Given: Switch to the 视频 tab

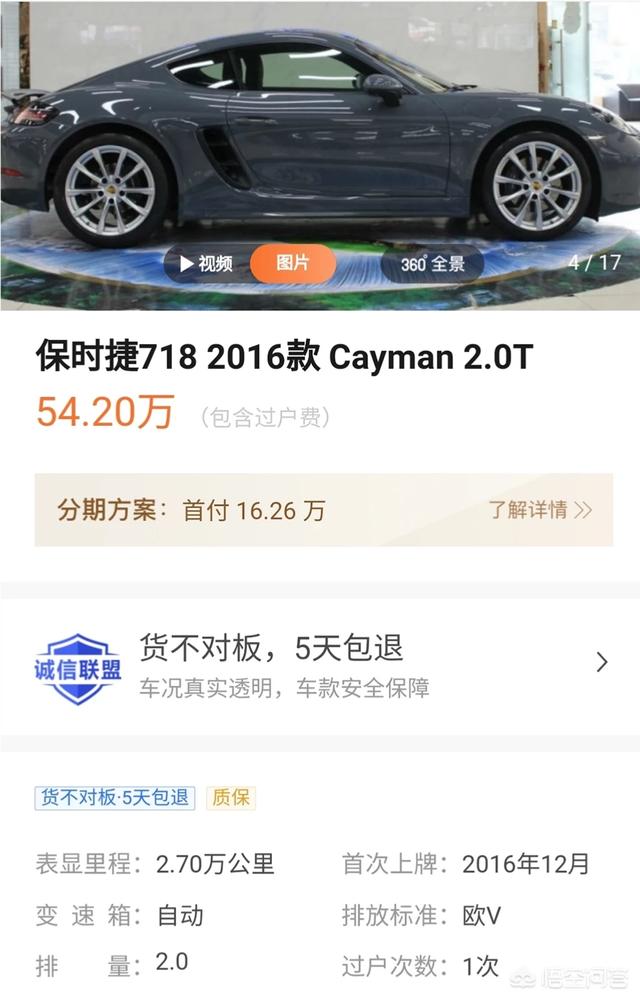Looking at the screenshot, I should pyautogui.click(x=206, y=264).
